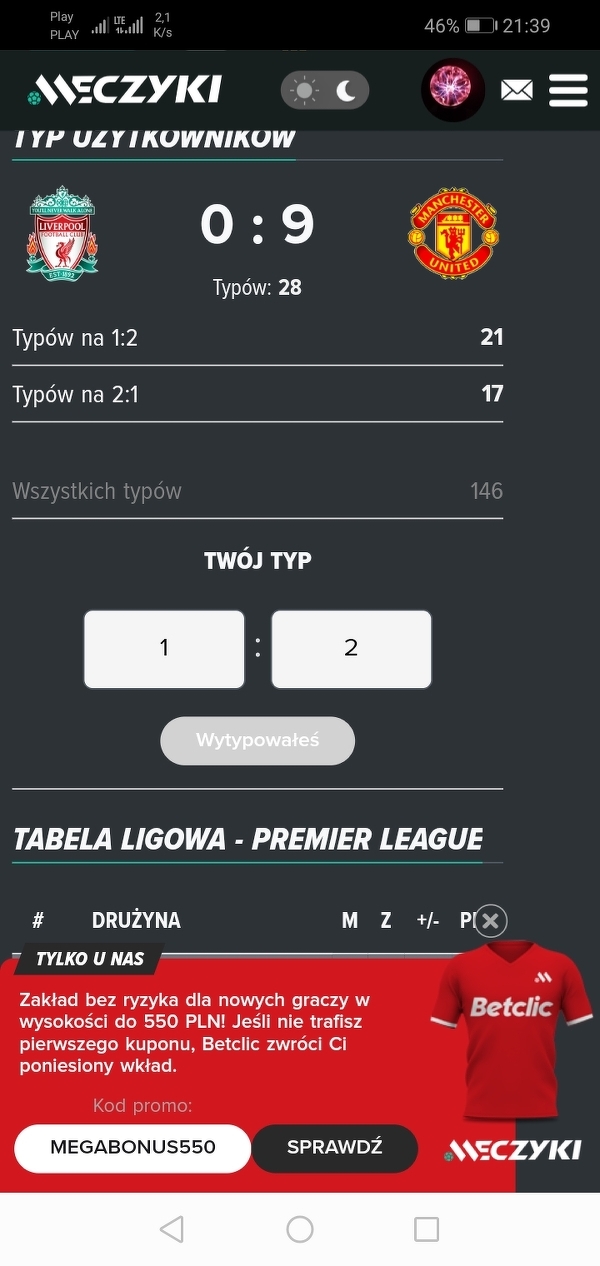Tap the SPRAWDŹ button
Screen dimensions: 600x1266
334,1148
